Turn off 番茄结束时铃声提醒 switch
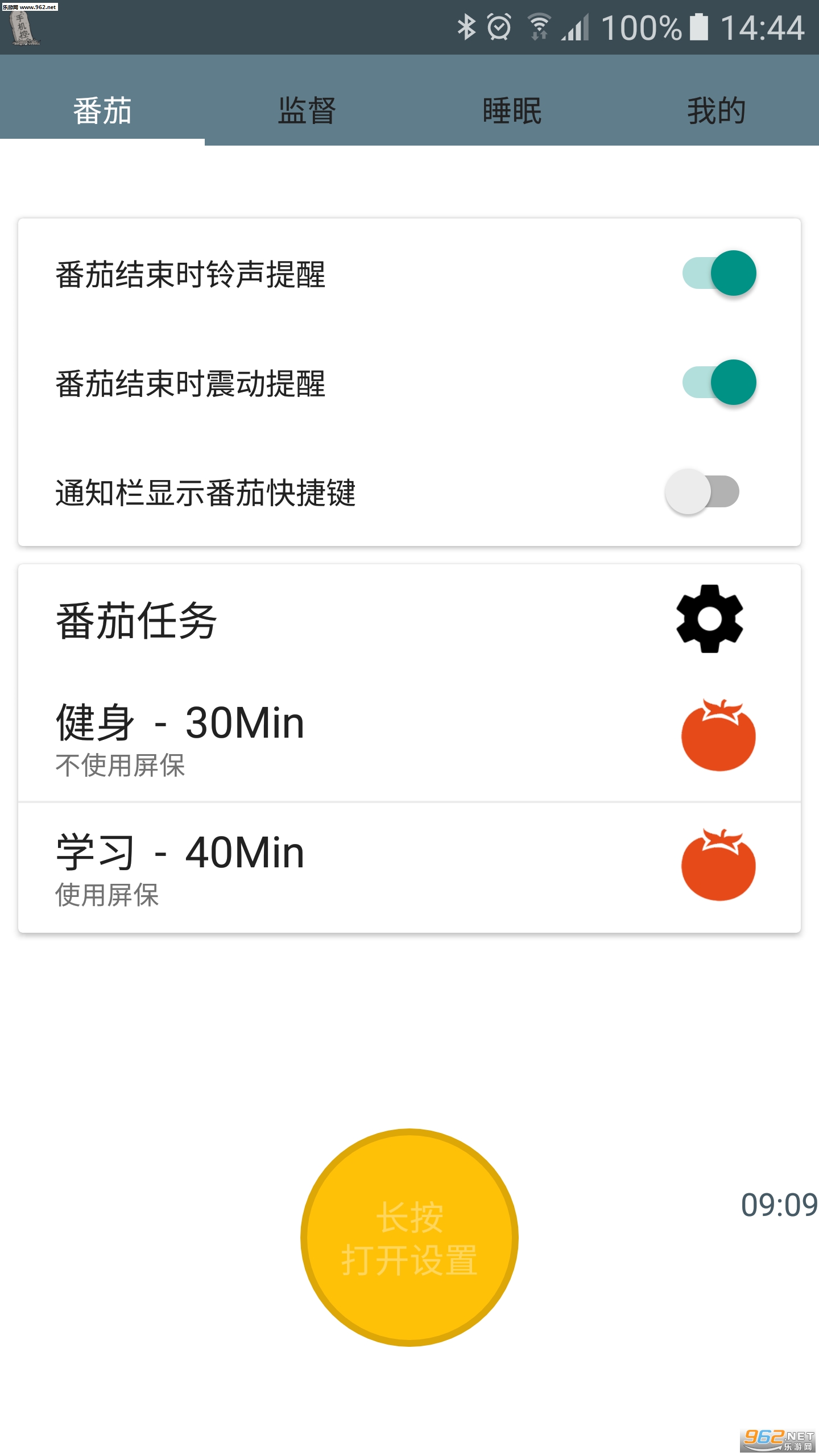The height and width of the screenshot is (1456, 819). coord(719,274)
